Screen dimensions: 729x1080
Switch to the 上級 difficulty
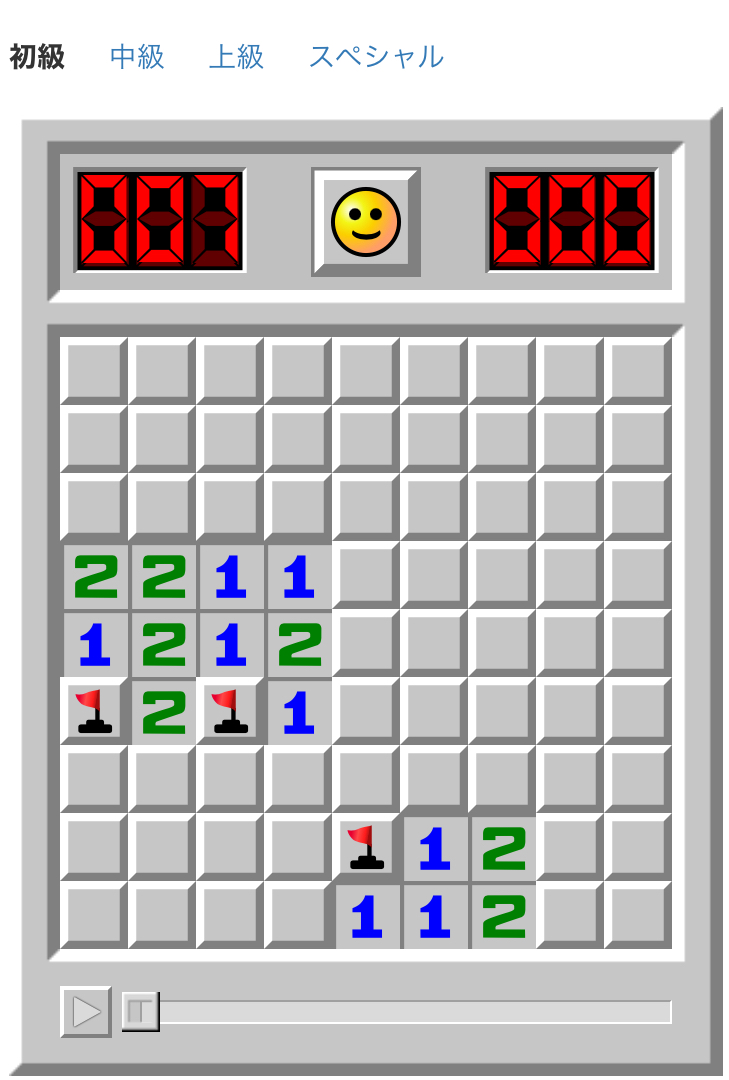coord(236,57)
